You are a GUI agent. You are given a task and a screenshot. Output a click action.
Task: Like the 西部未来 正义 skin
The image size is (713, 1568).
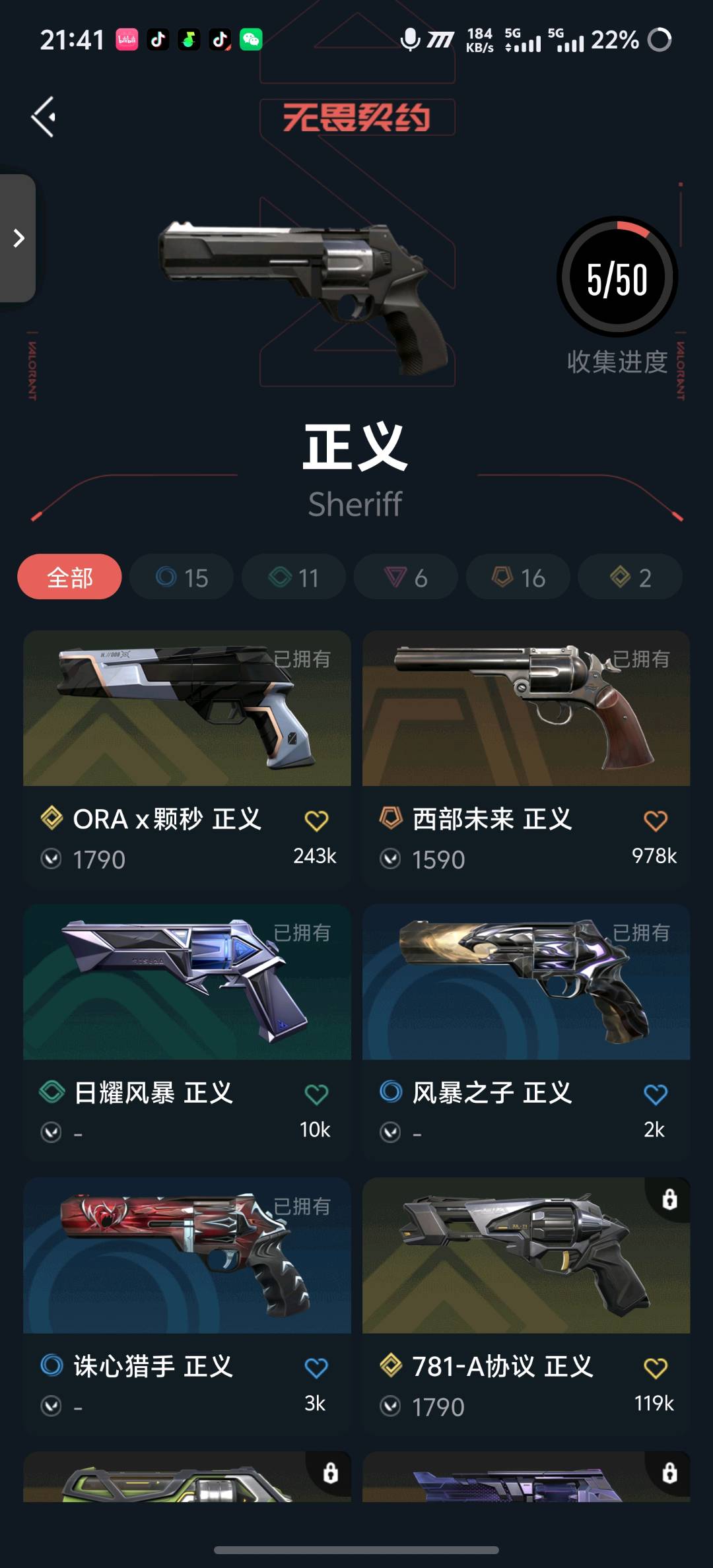pos(656,820)
